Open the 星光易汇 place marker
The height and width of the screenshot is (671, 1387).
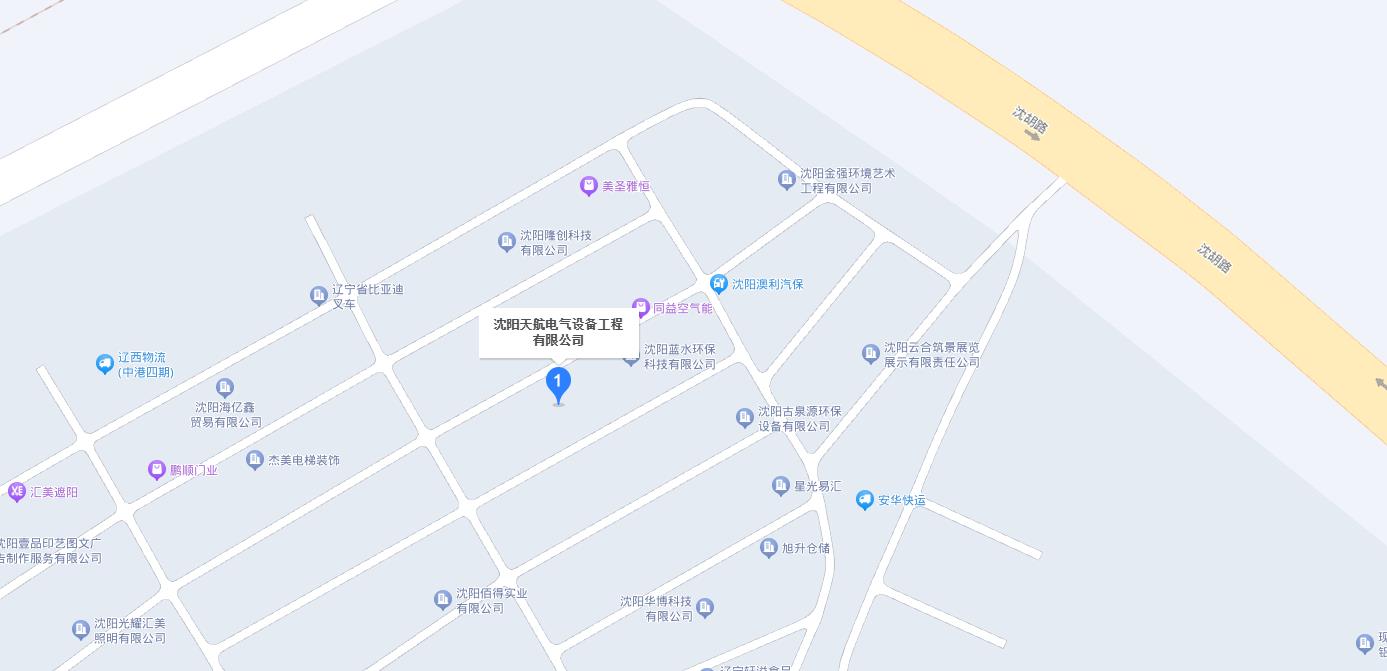point(781,486)
